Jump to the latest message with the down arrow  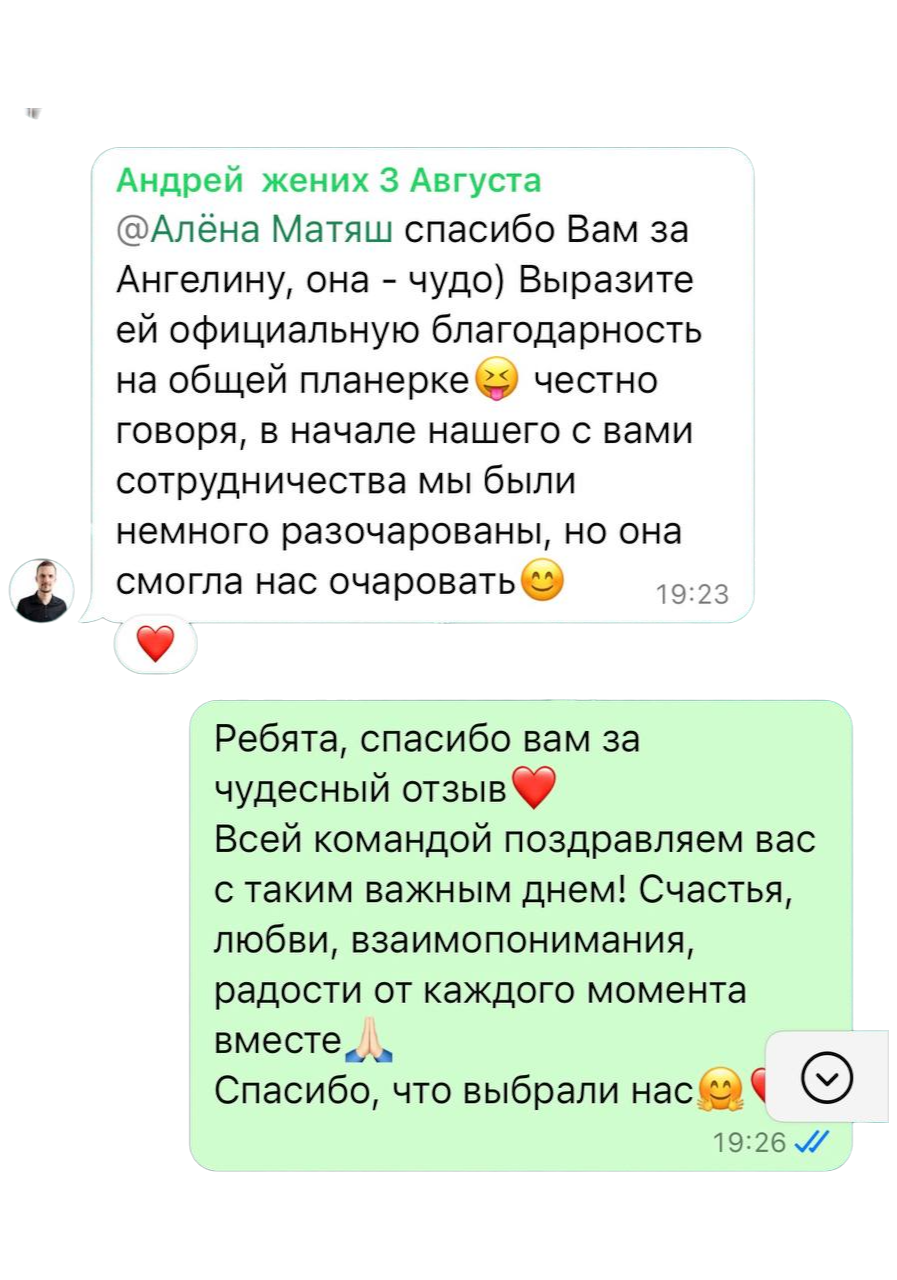(x=828, y=1077)
